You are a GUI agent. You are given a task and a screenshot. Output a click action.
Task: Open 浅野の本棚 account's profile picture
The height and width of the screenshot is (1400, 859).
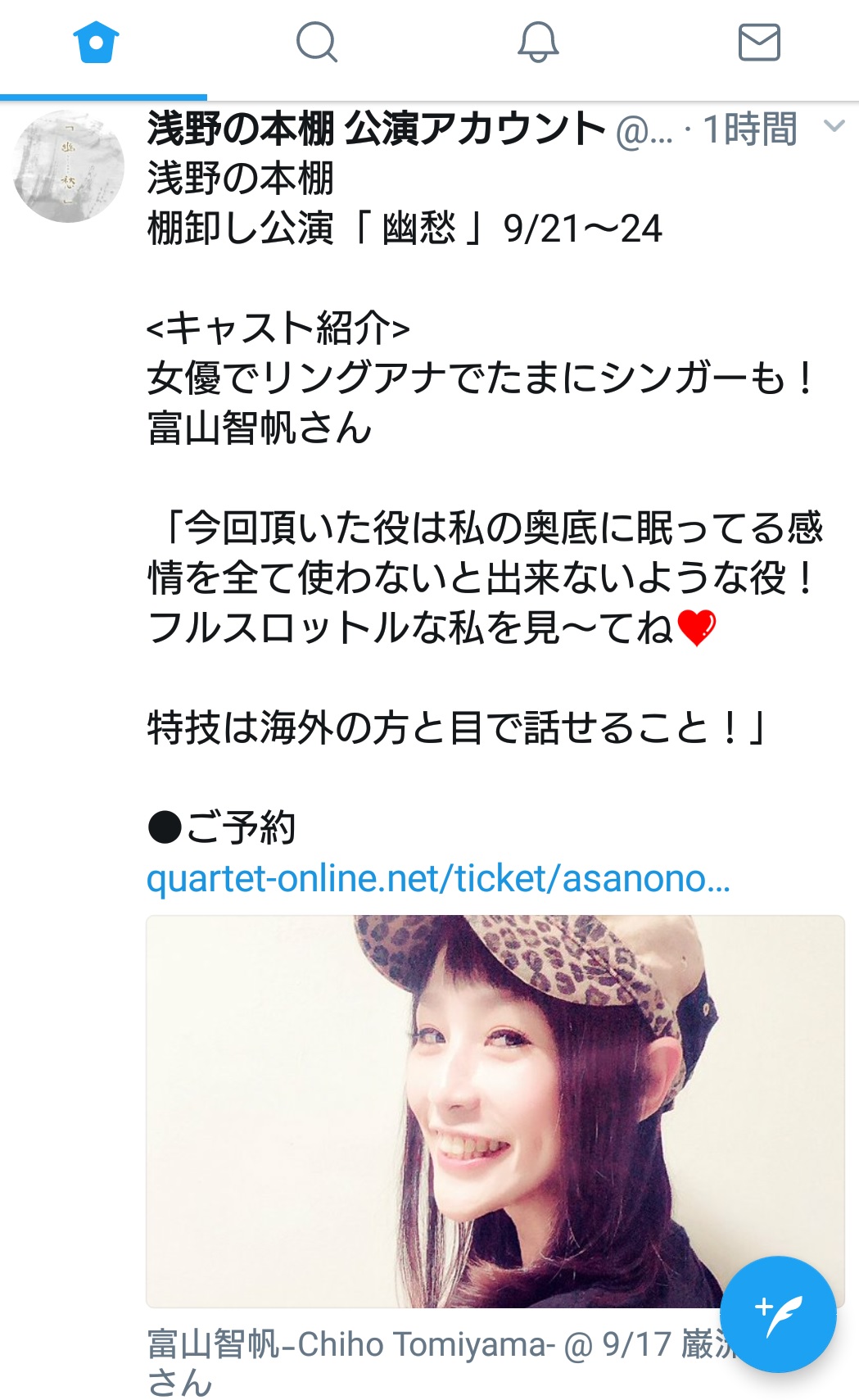(x=69, y=166)
